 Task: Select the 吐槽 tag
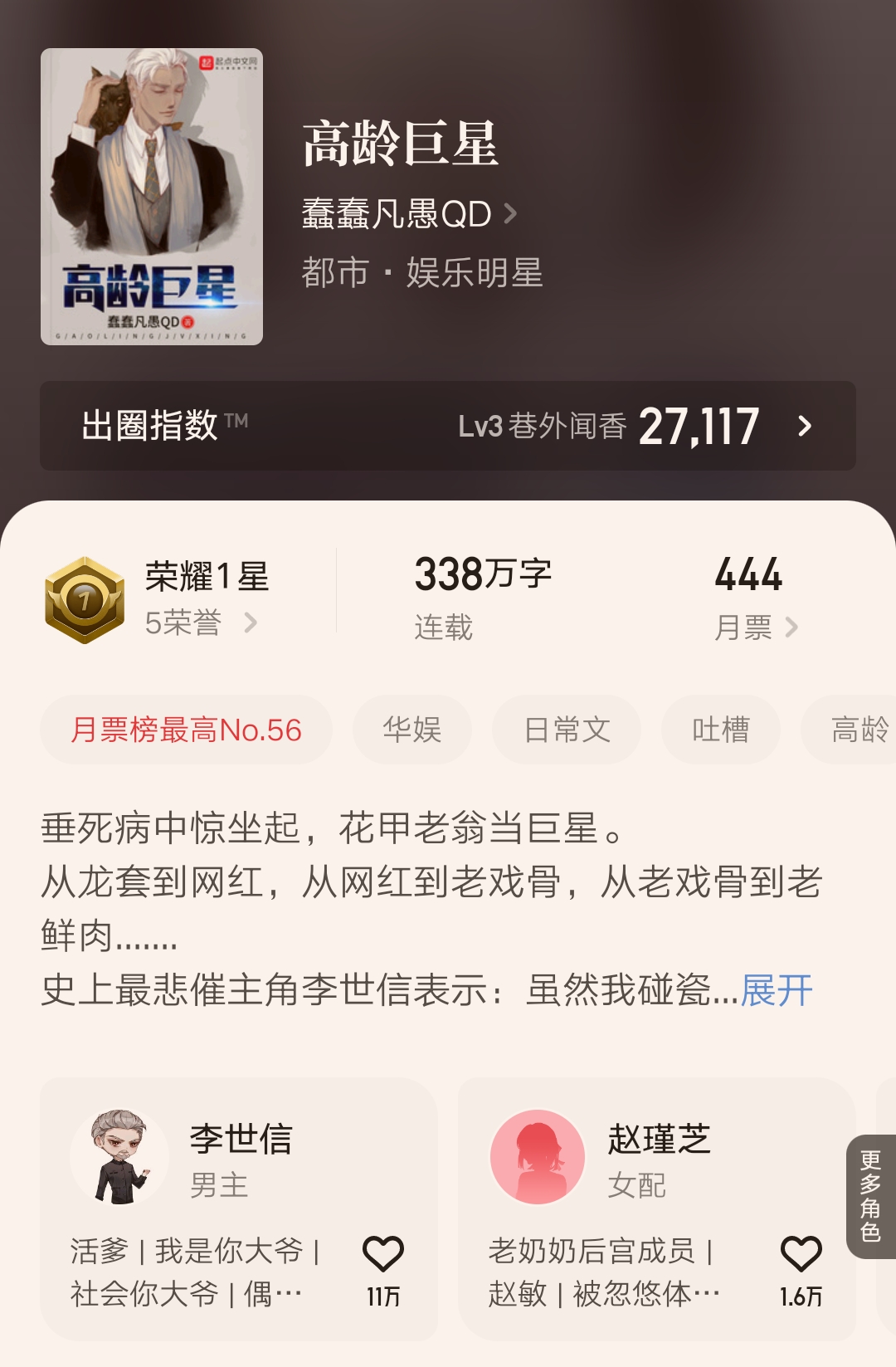coord(720,729)
